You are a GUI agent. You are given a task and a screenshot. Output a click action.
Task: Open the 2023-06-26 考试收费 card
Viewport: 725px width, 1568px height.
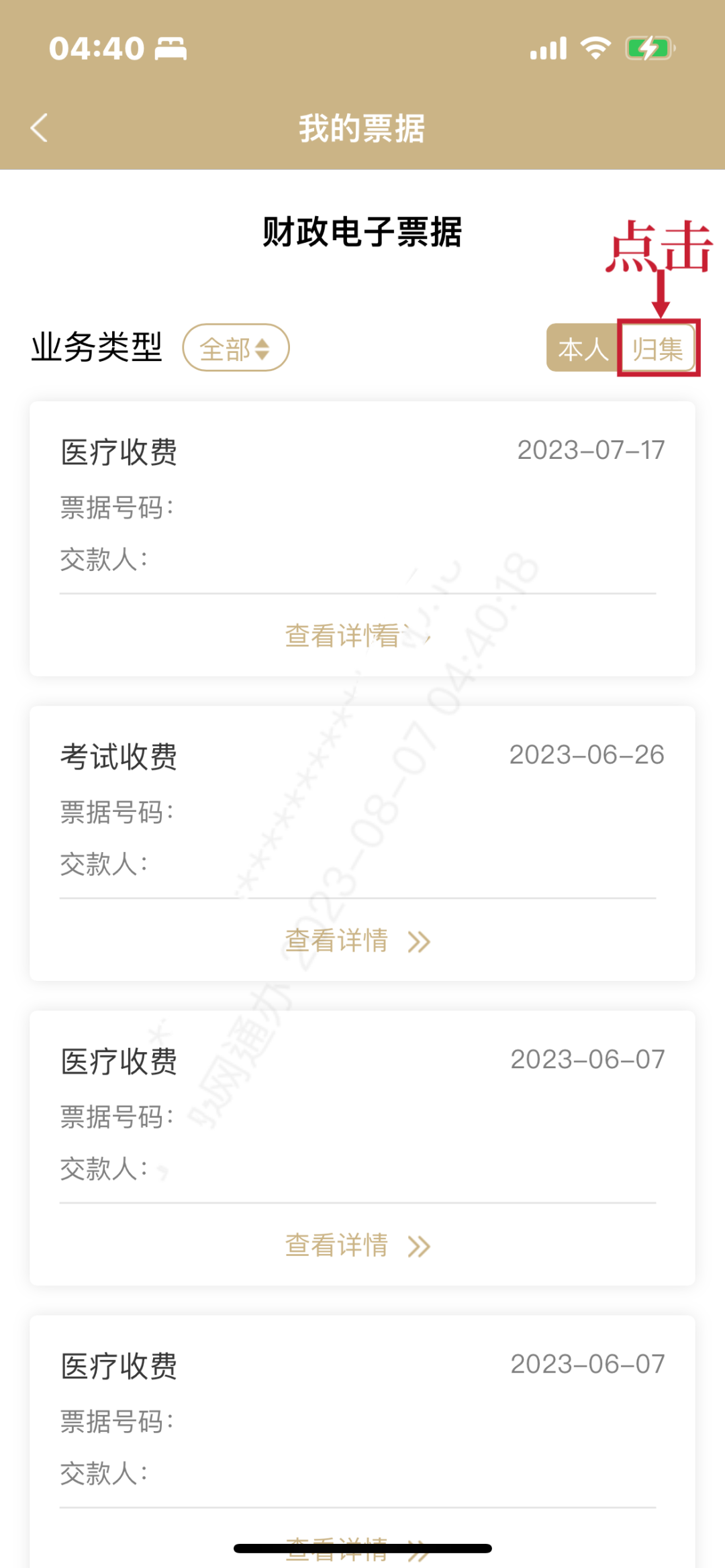362,843
